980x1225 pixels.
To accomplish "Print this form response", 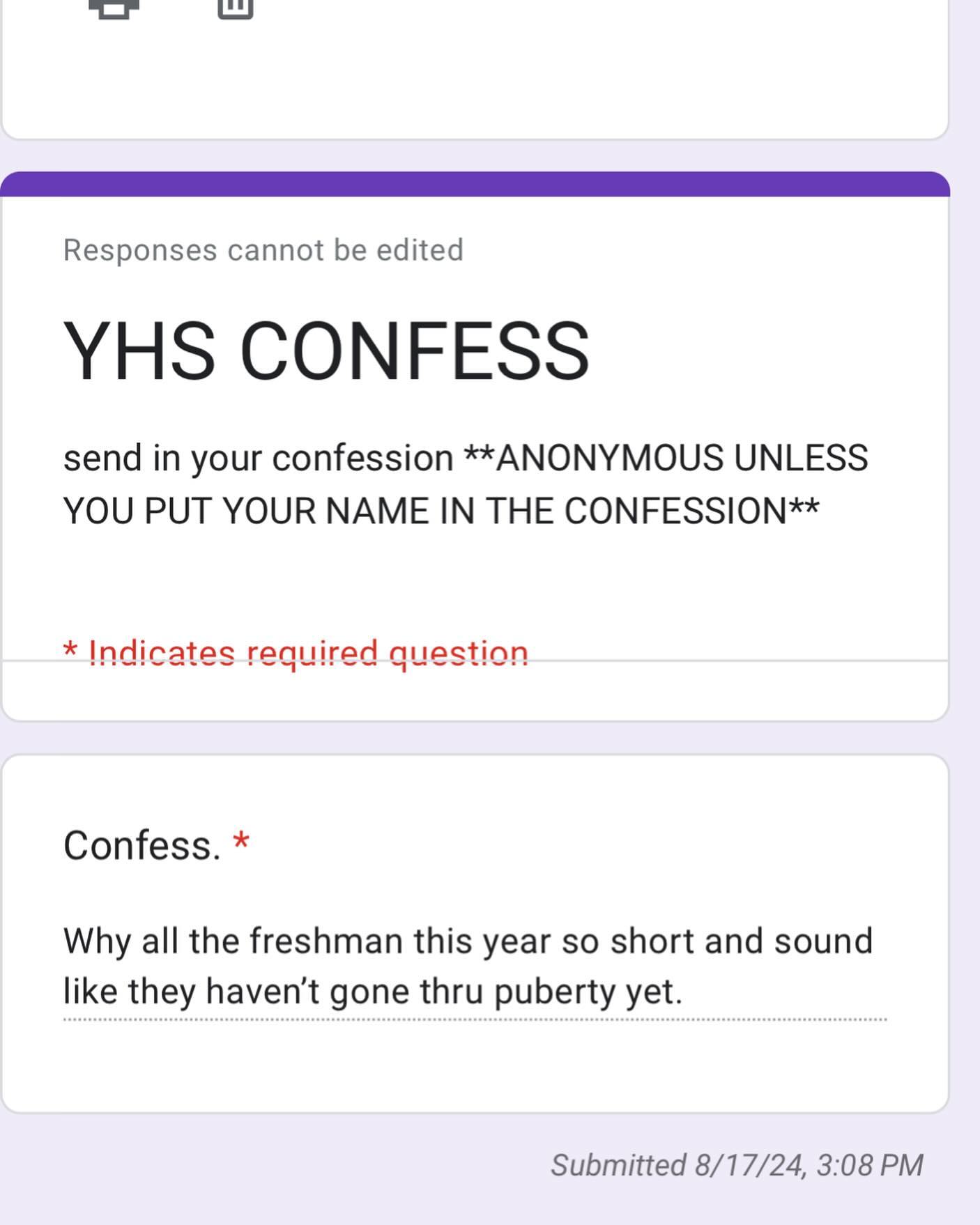I will [114, 8].
